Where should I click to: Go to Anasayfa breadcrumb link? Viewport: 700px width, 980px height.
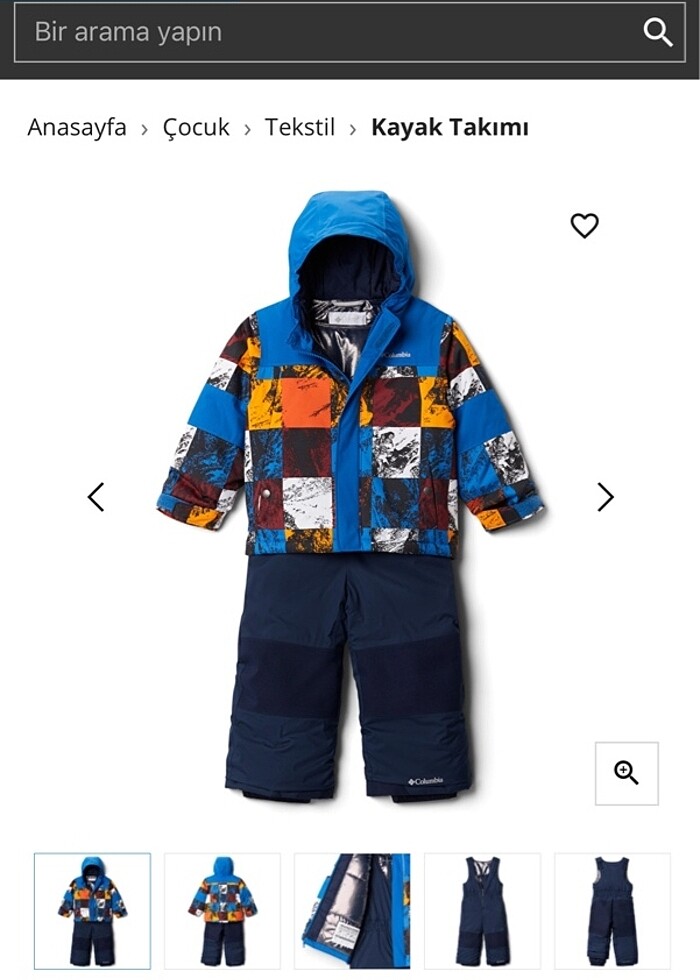(77, 127)
